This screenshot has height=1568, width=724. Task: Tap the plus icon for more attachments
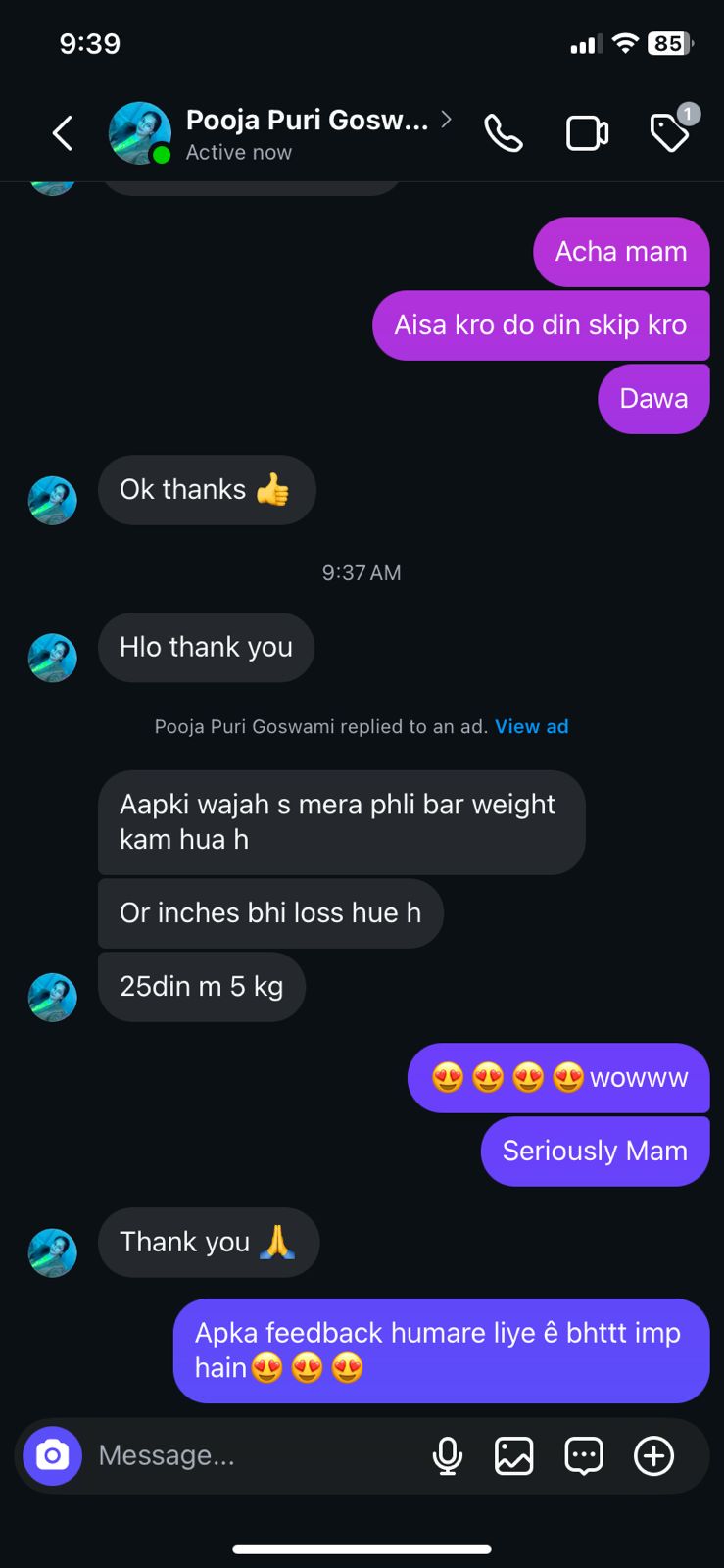click(653, 1455)
